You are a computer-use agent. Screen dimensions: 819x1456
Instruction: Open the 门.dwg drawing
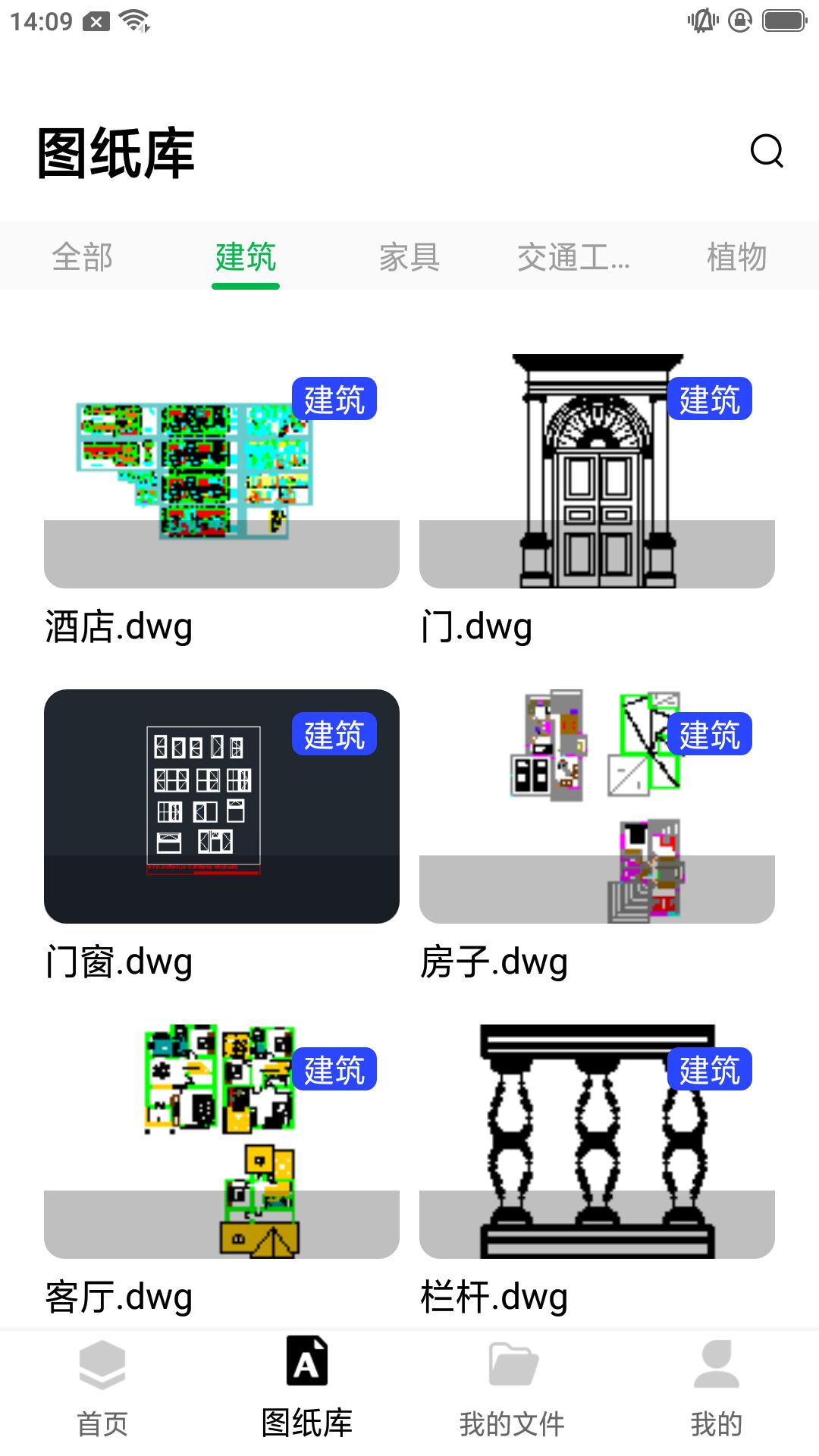pos(597,470)
